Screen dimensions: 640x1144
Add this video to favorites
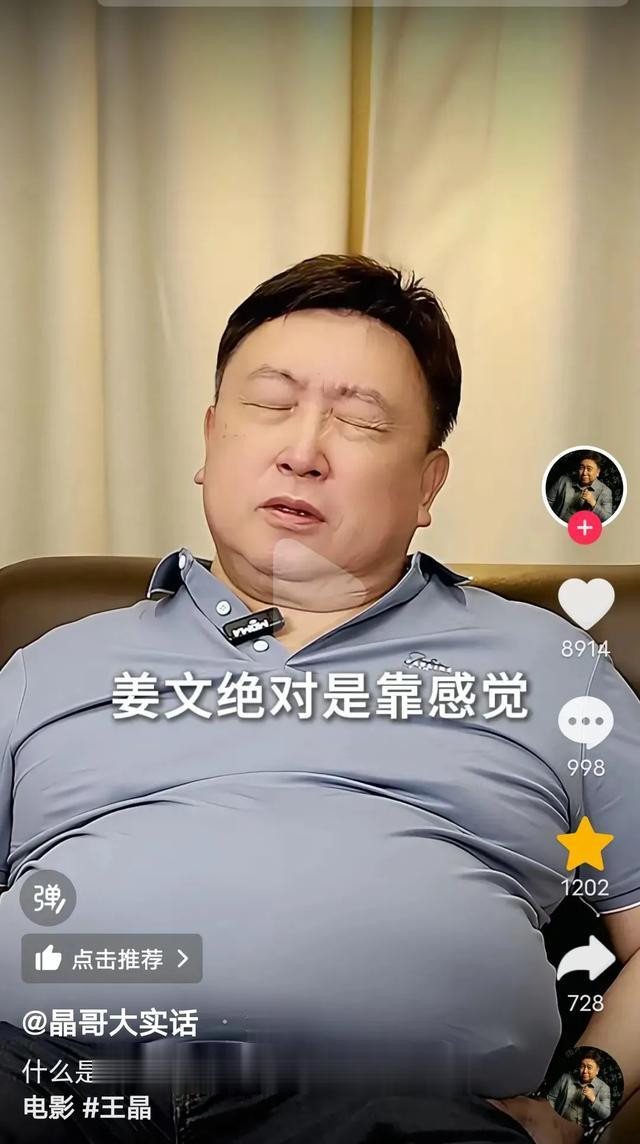pyautogui.click(x=585, y=843)
